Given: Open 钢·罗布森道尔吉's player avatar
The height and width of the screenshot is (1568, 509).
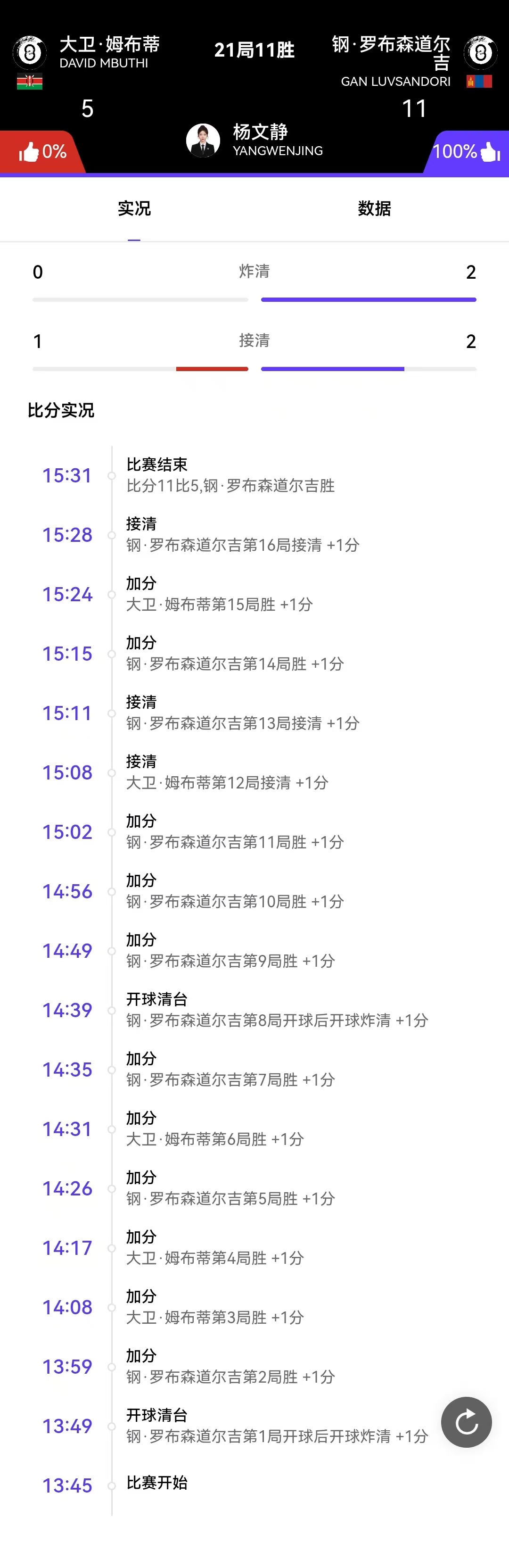Looking at the screenshot, I should pos(480,52).
